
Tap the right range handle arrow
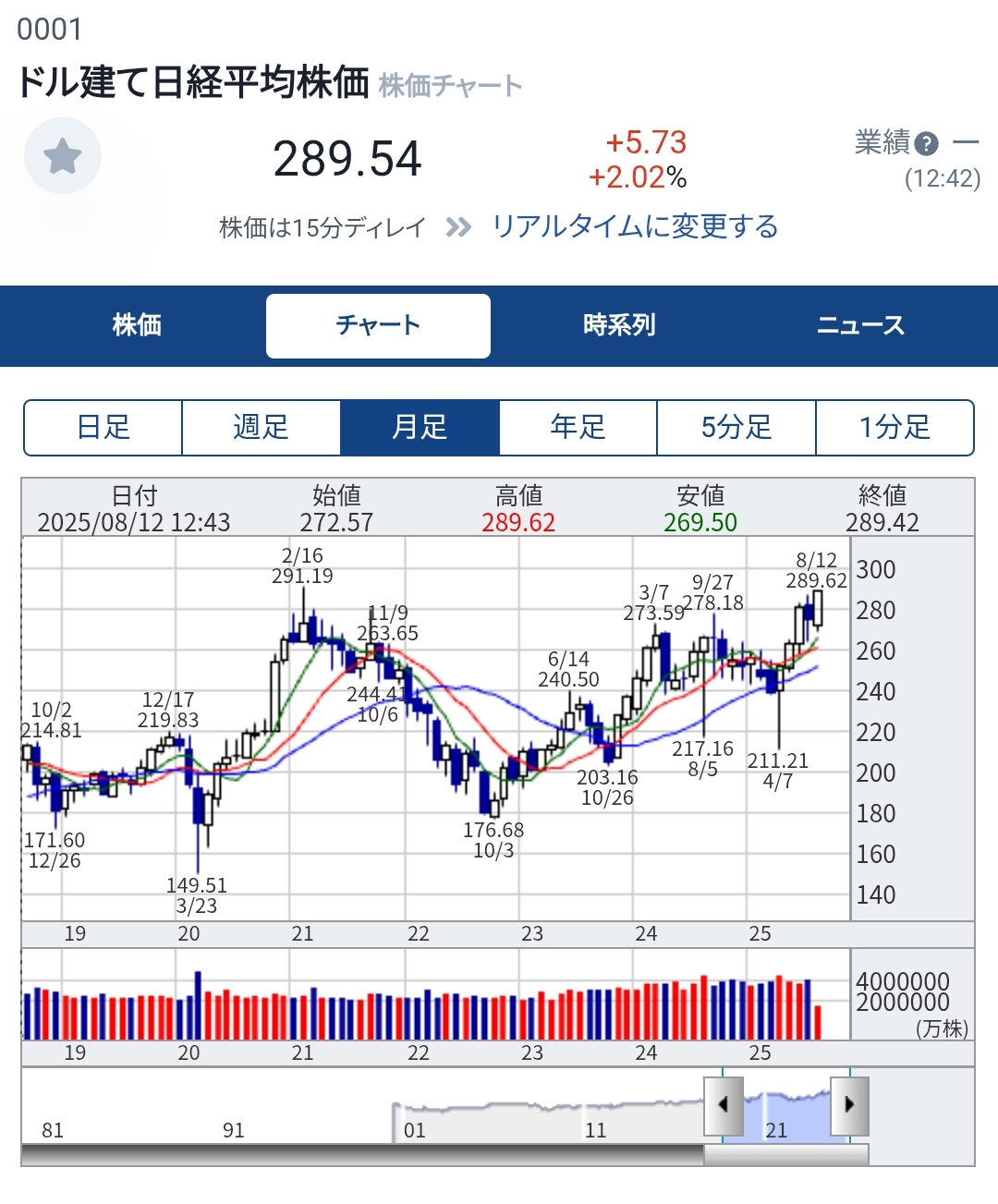[849, 1104]
